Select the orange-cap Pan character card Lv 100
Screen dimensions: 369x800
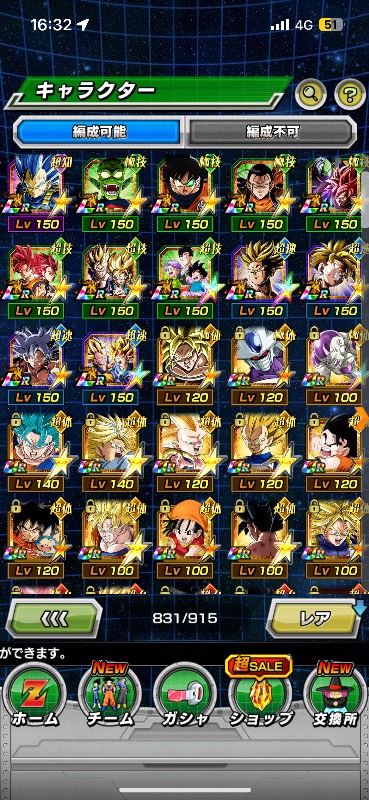coord(184,540)
